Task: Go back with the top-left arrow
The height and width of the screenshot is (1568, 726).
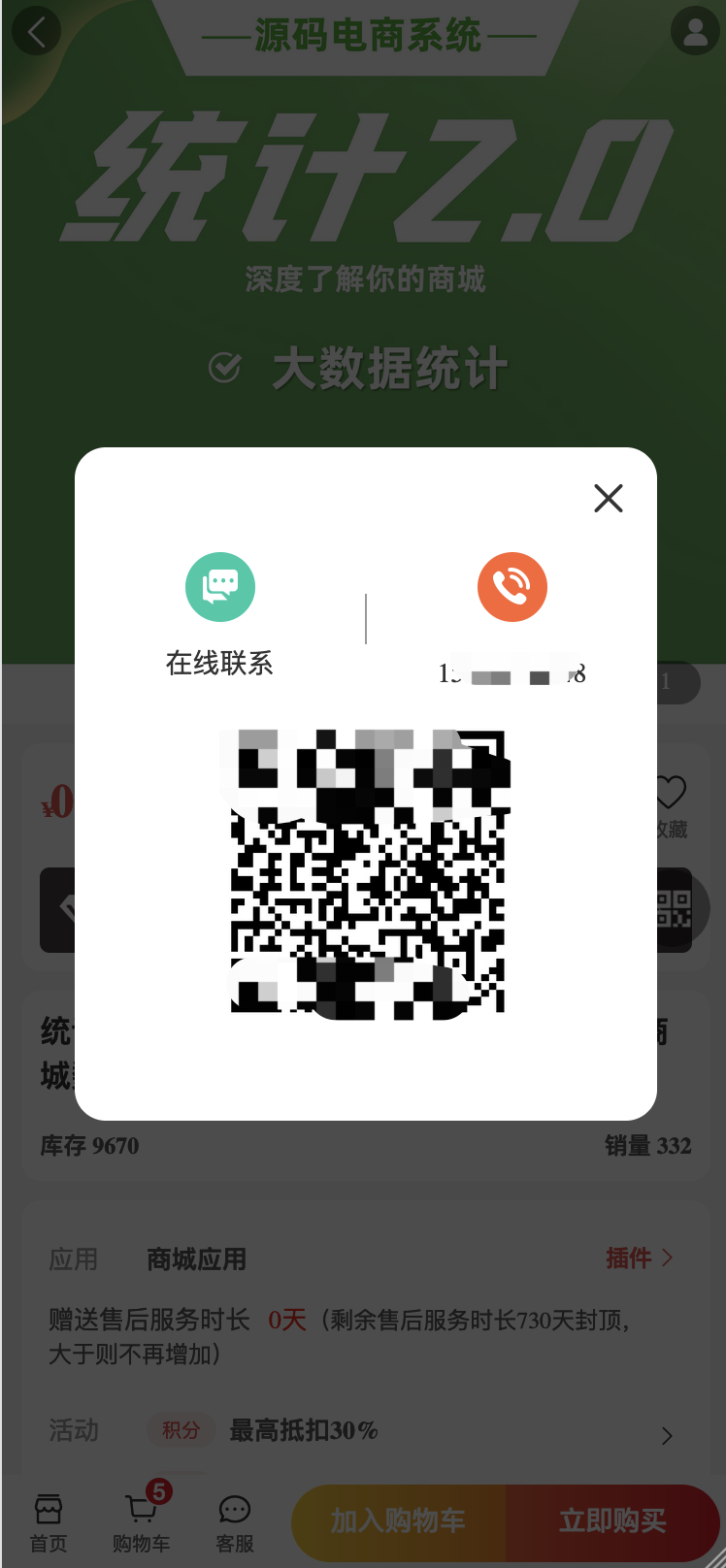Action: 36,32
